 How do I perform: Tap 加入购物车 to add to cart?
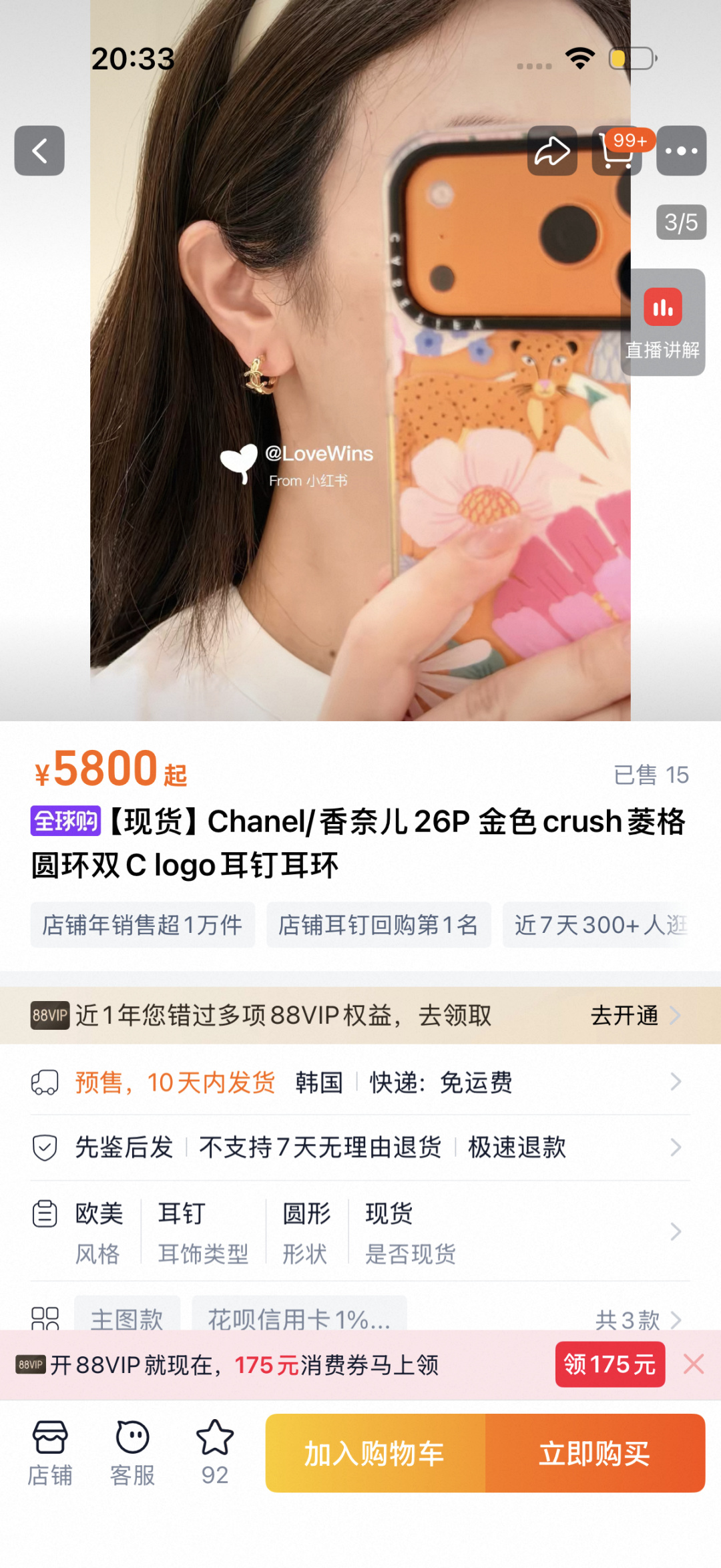coord(375,1453)
